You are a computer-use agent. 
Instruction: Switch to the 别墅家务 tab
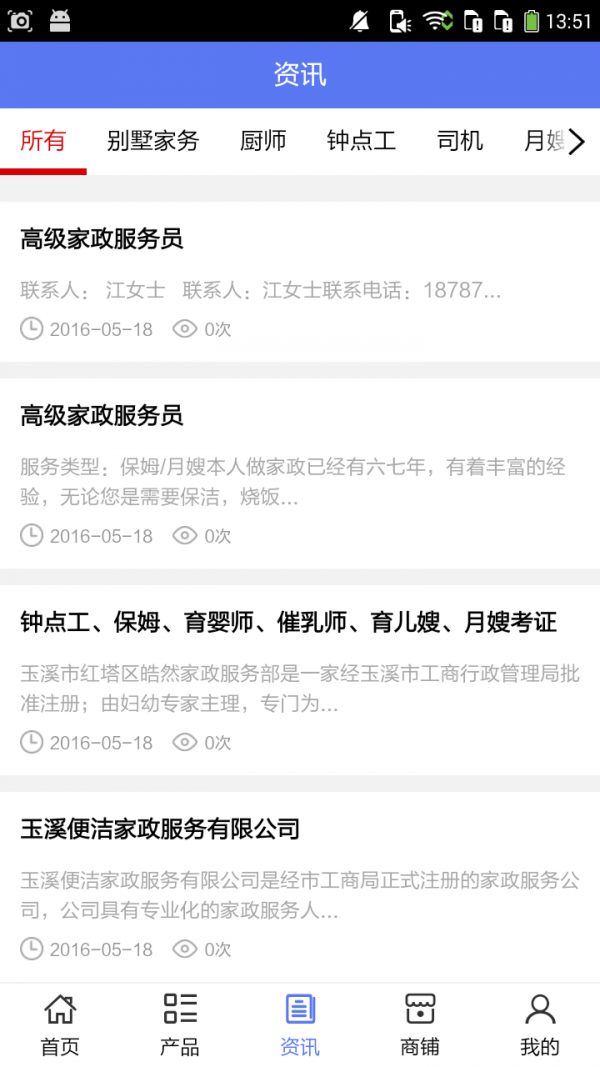click(x=153, y=141)
